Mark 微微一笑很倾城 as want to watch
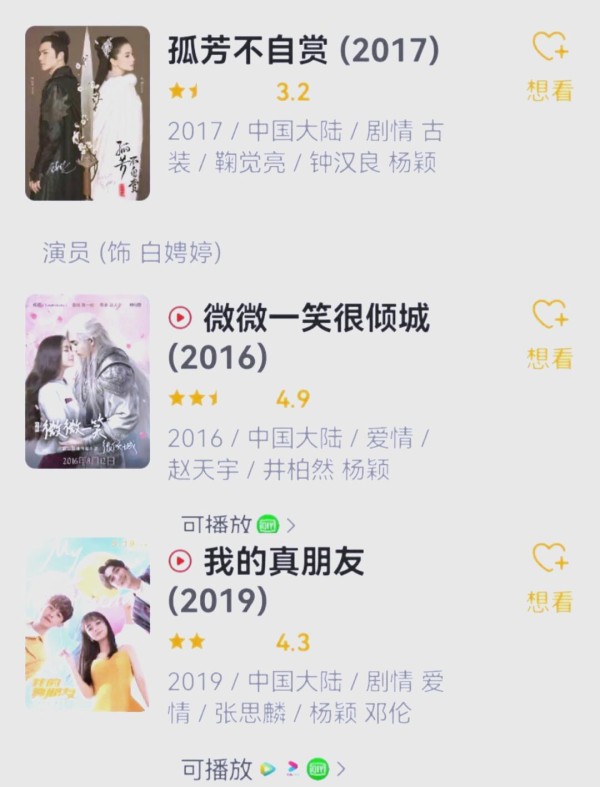 pos(549,332)
